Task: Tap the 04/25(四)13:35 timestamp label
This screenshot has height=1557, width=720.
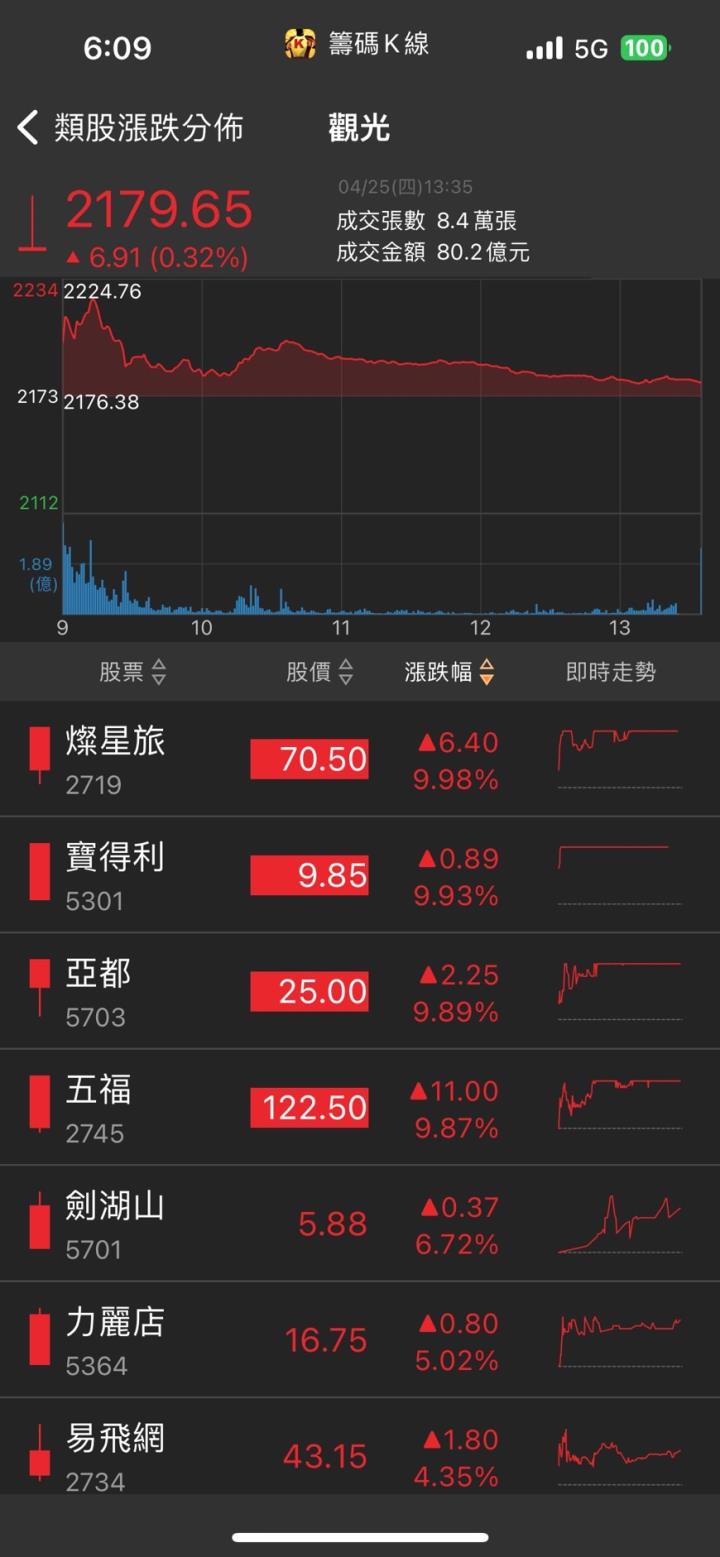Action: (x=404, y=187)
